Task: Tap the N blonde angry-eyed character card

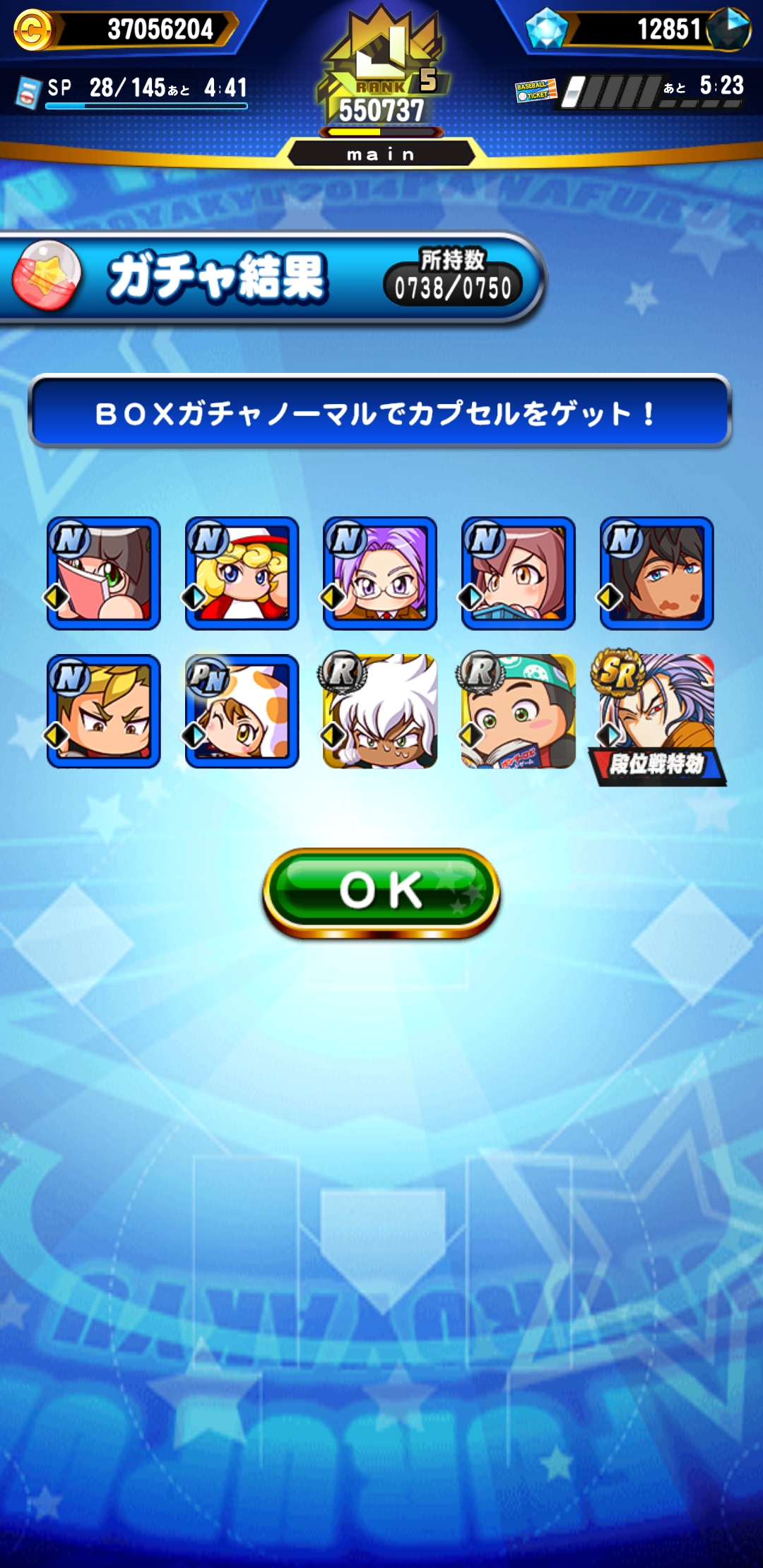Action: coord(103,712)
